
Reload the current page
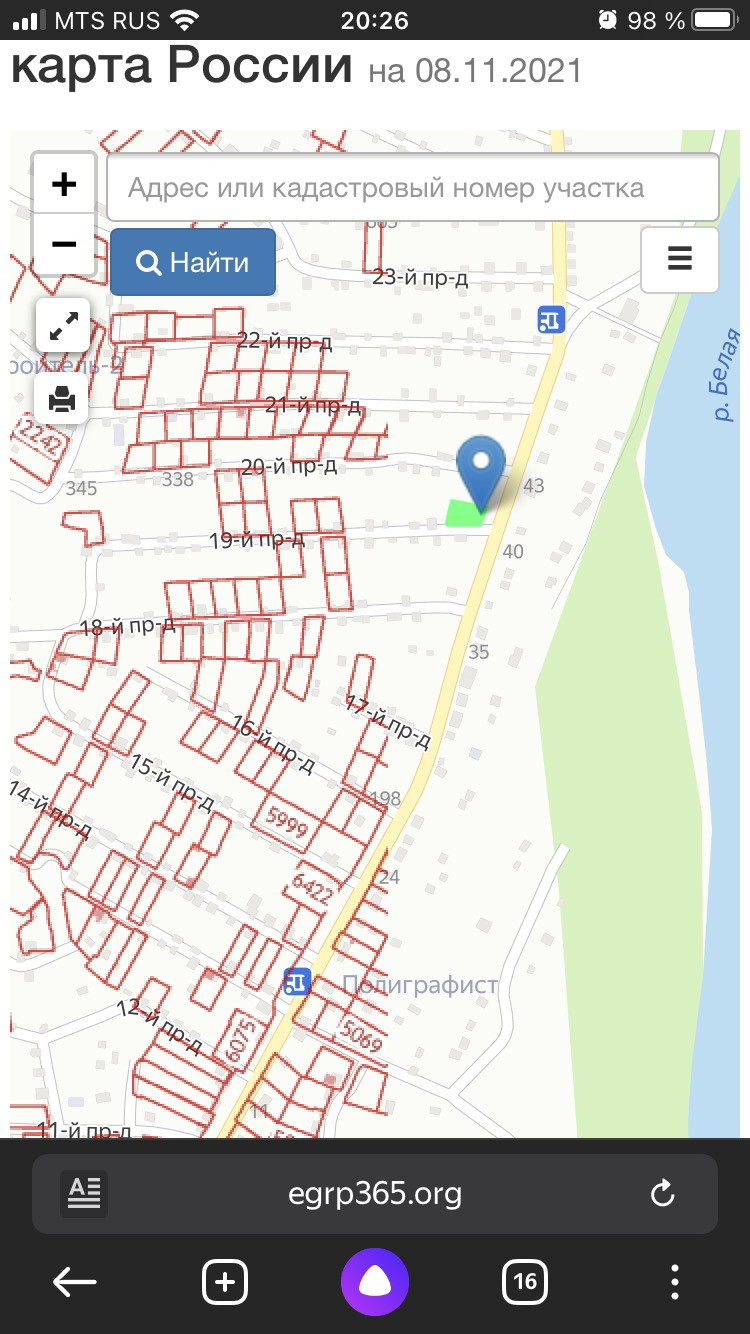pyautogui.click(x=662, y=1193)
